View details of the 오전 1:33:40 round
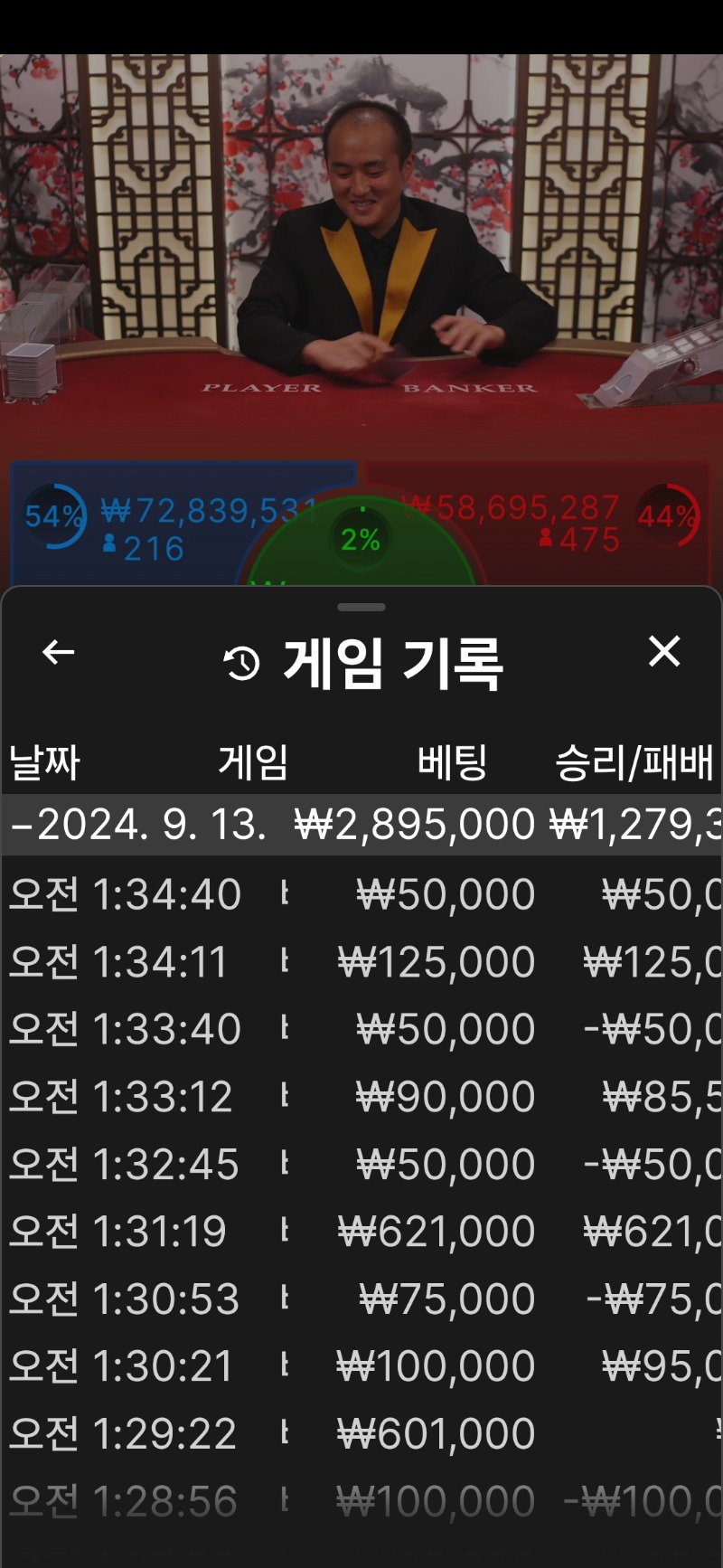 tap(361, 1029)
